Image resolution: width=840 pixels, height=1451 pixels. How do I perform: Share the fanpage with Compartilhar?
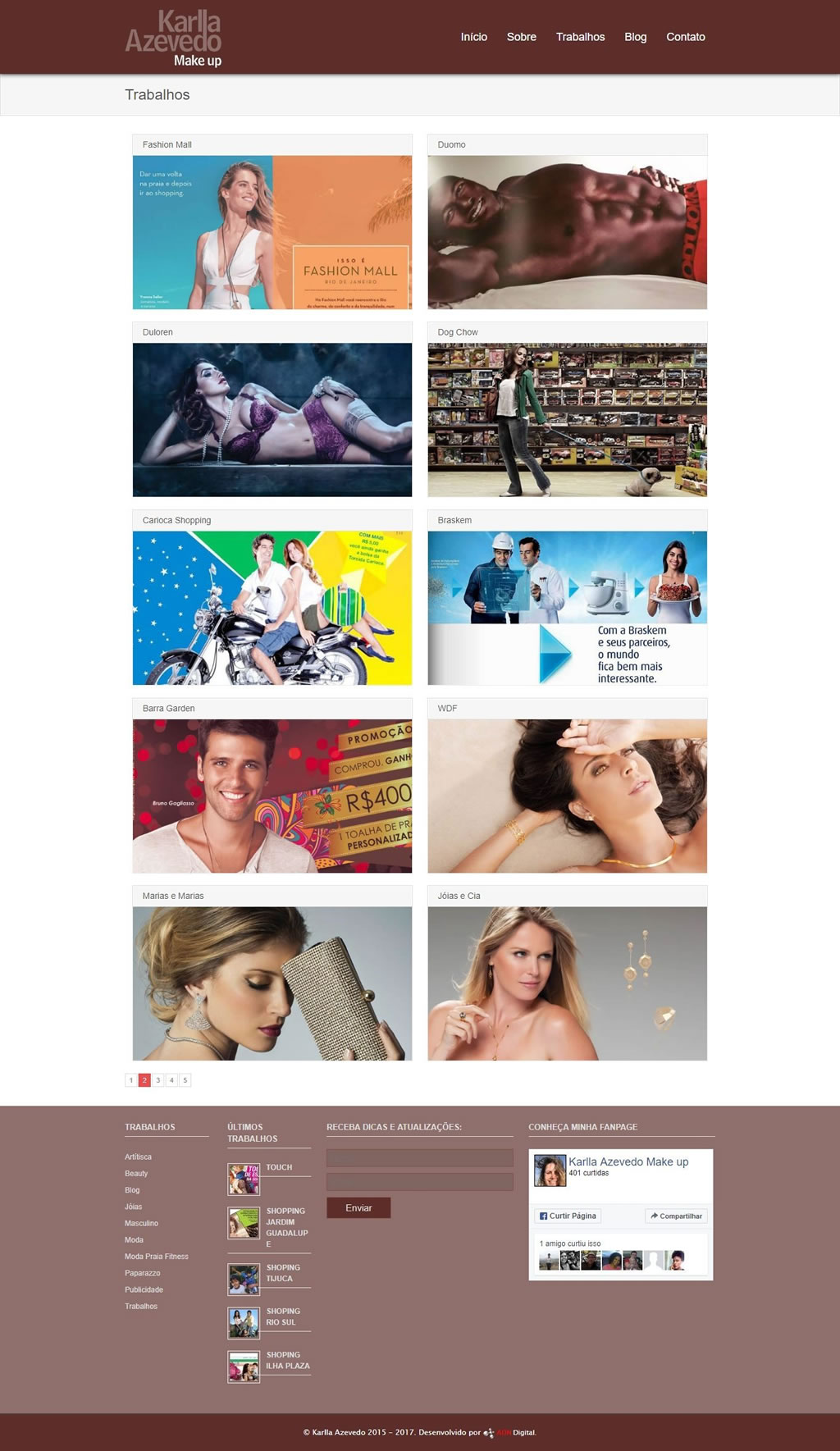tap(676, 1216)
